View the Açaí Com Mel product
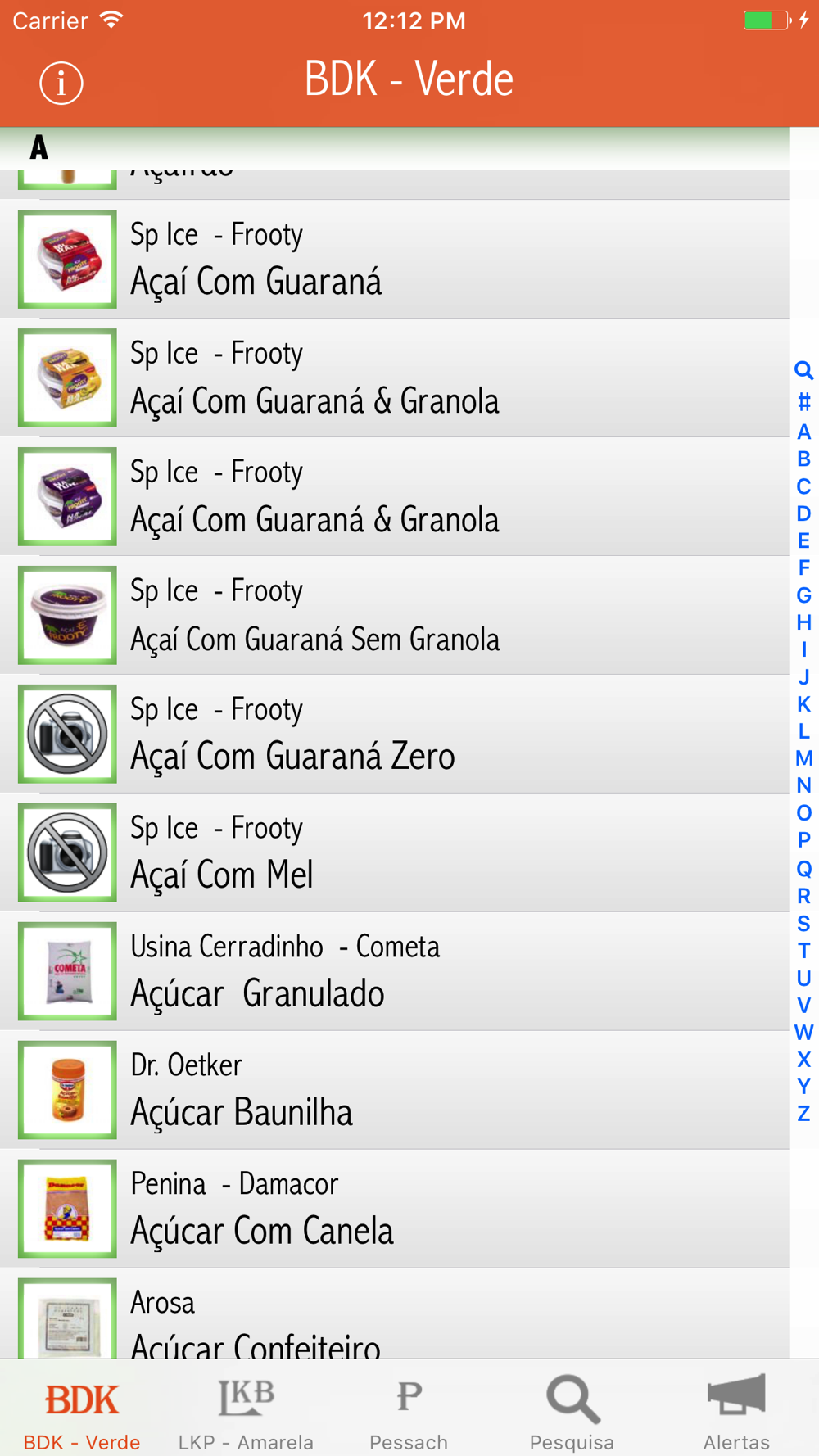Viewport: 819px width, 1456px height. pos(393,853)
